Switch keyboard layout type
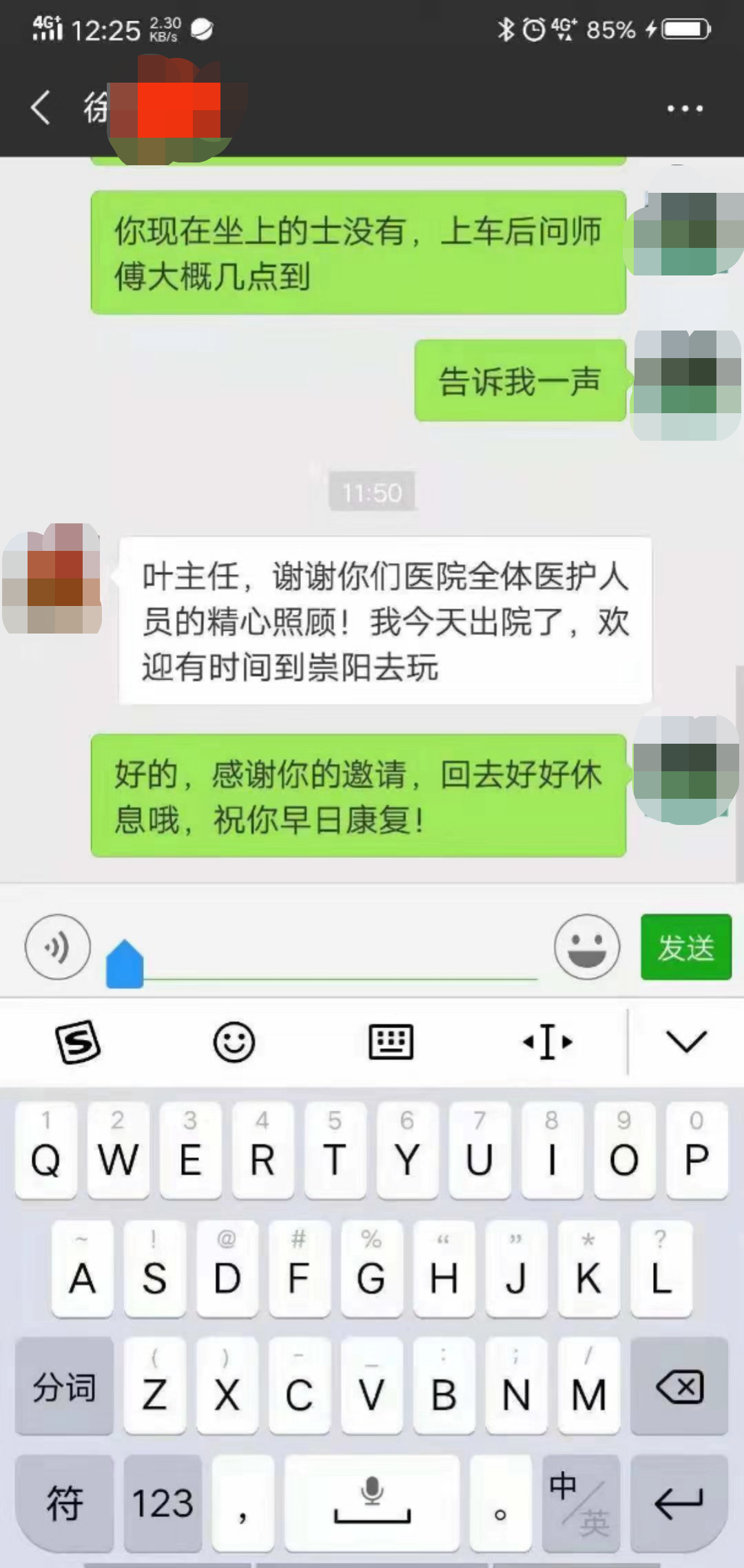The height and width of the screenshot is (1568, 744). [x=391, y=1041]
